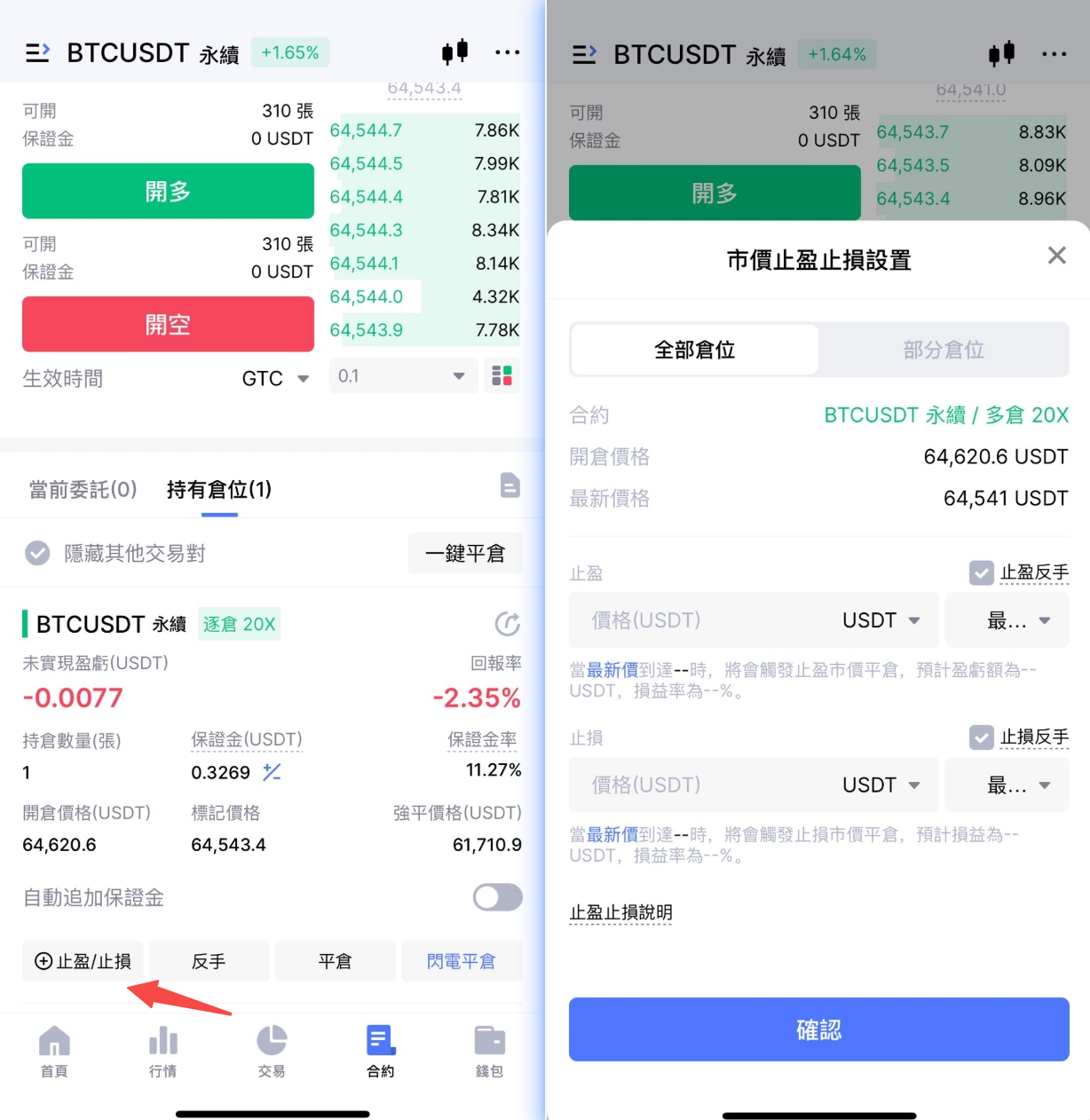Tap the 反手 button

pyautogui.click(x=209, y=961)
